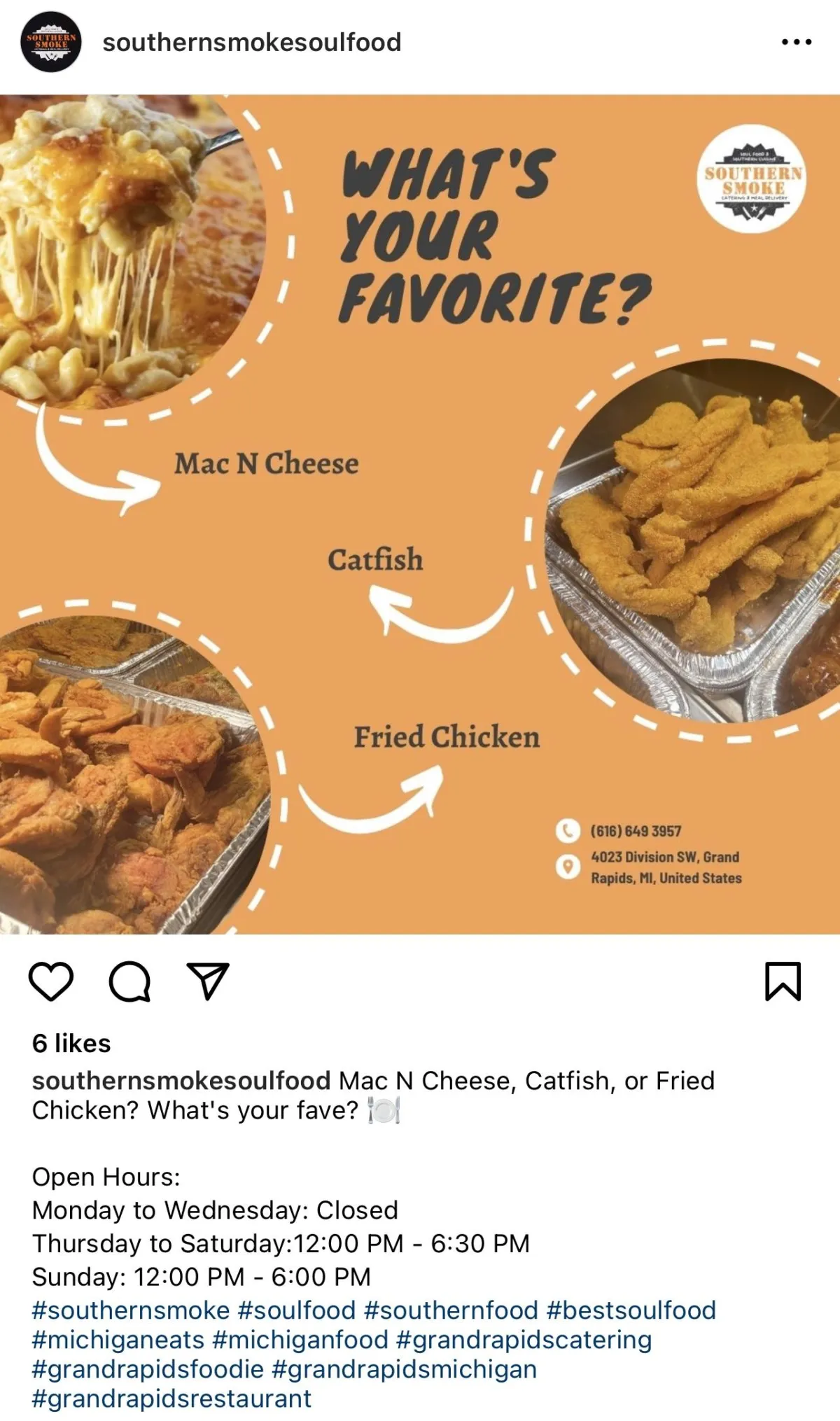Save this post with the bookmark icon
Viewport: 840px width, 1421px height.
783,981
